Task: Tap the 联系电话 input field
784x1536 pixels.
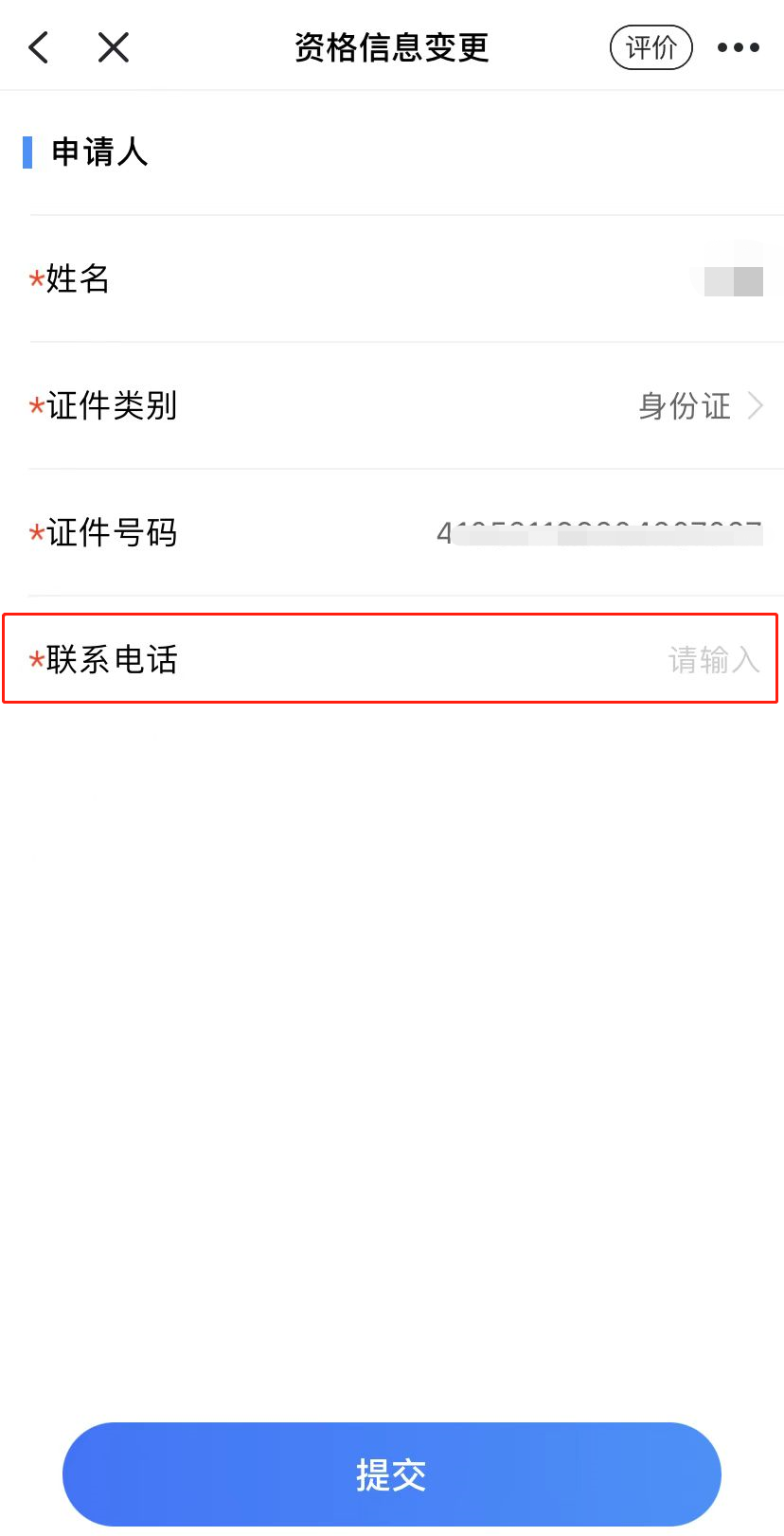Action: 390,658
